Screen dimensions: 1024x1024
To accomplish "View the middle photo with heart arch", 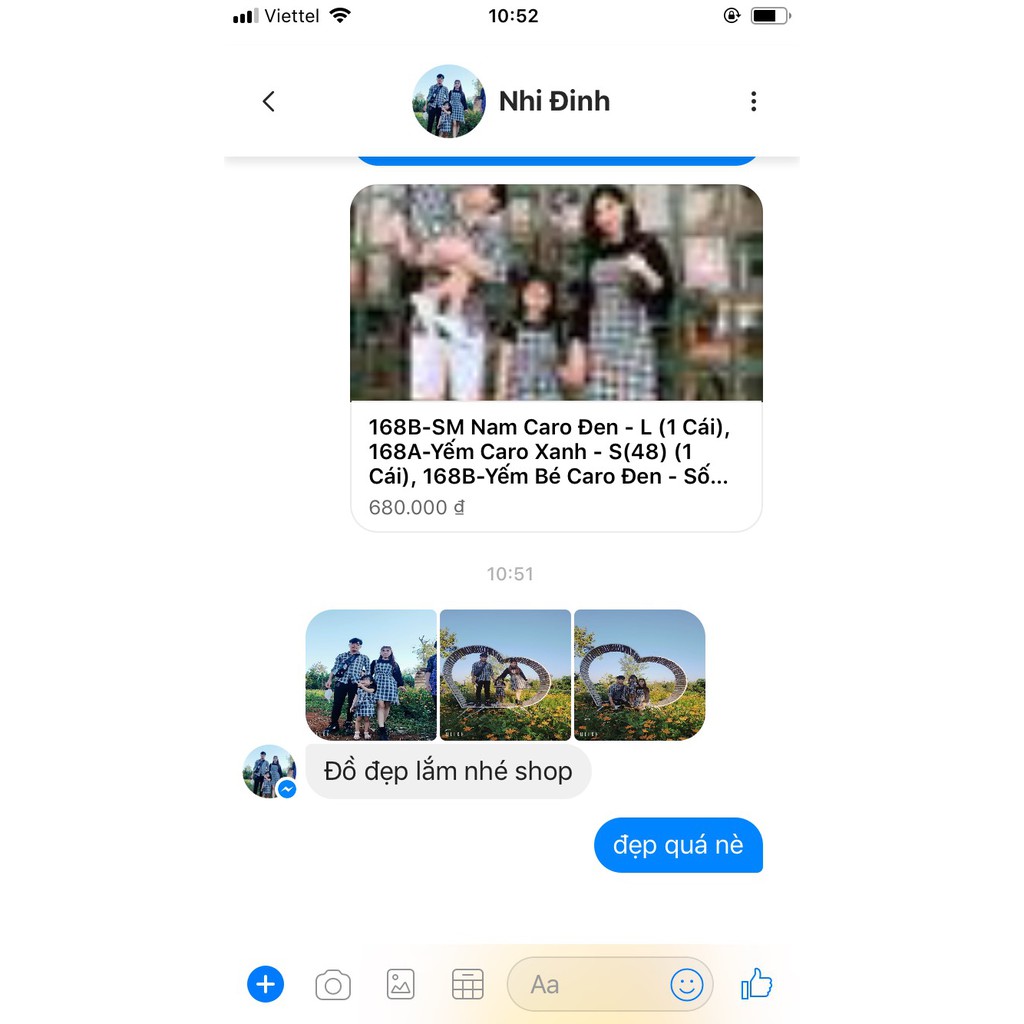I will tap(505, 675).
